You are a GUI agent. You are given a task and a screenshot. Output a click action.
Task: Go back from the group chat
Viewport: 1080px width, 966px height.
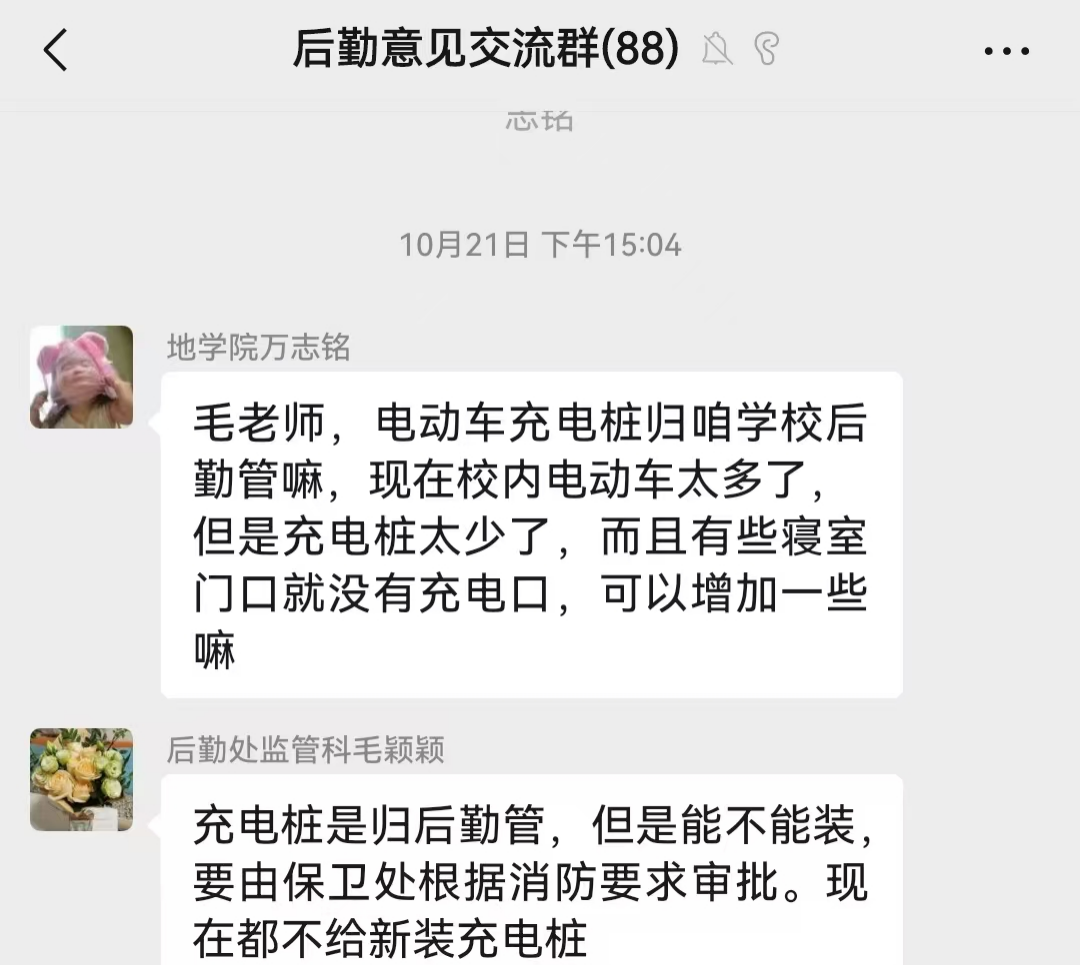[x=56, y=50]
